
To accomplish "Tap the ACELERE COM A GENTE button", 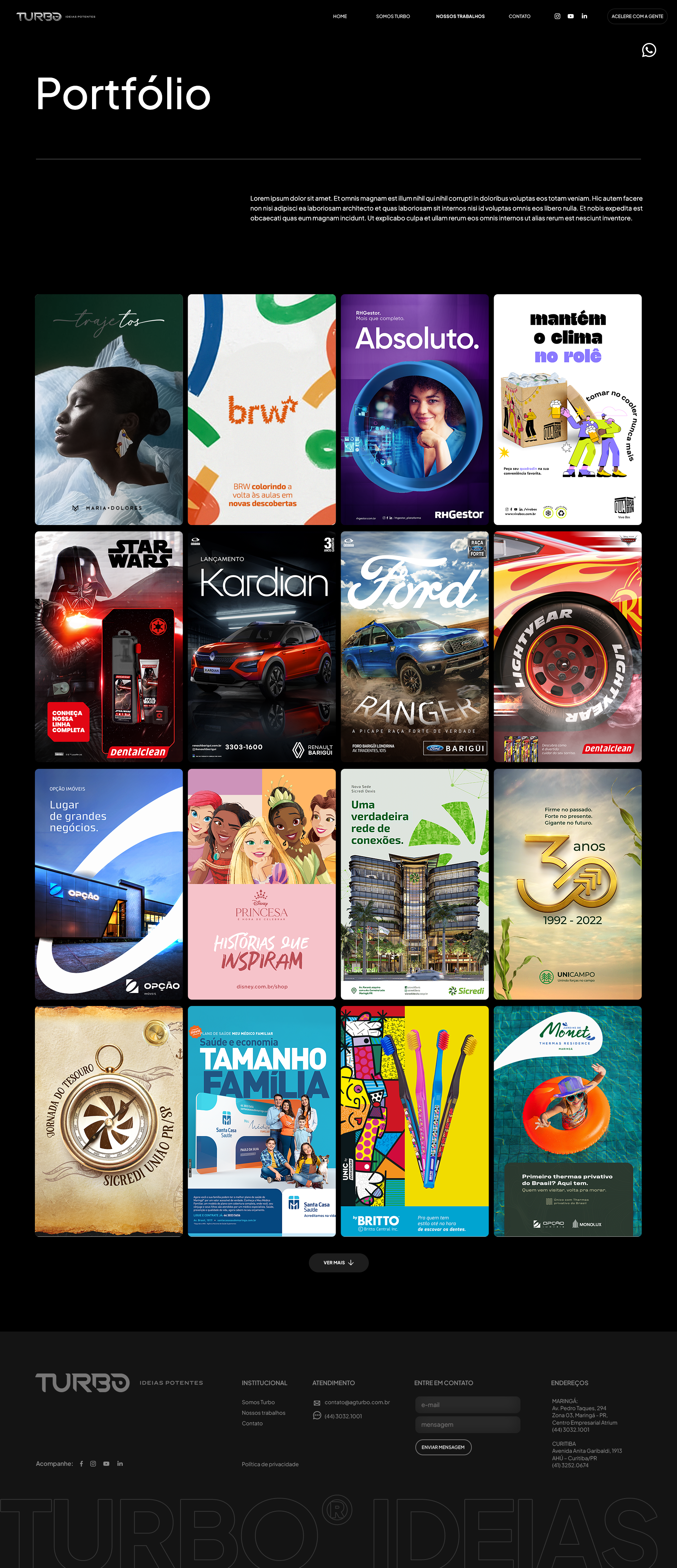I will 637,17.
